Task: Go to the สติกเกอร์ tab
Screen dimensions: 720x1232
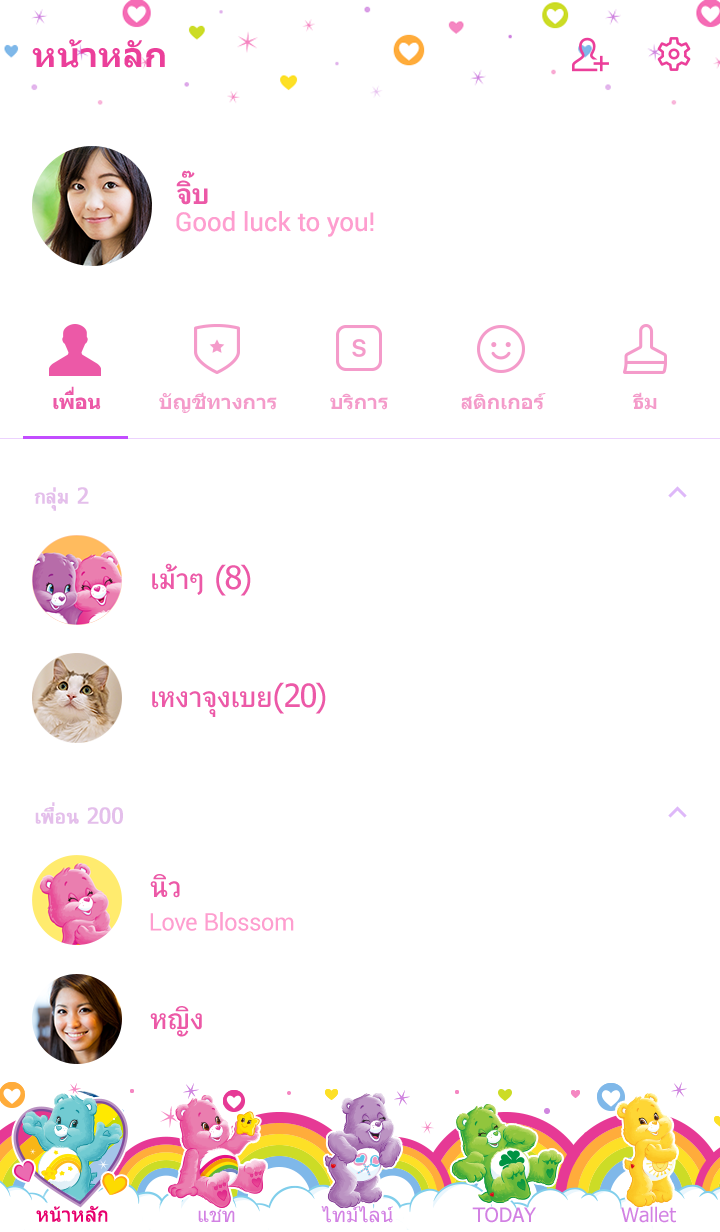Action: 501,370
